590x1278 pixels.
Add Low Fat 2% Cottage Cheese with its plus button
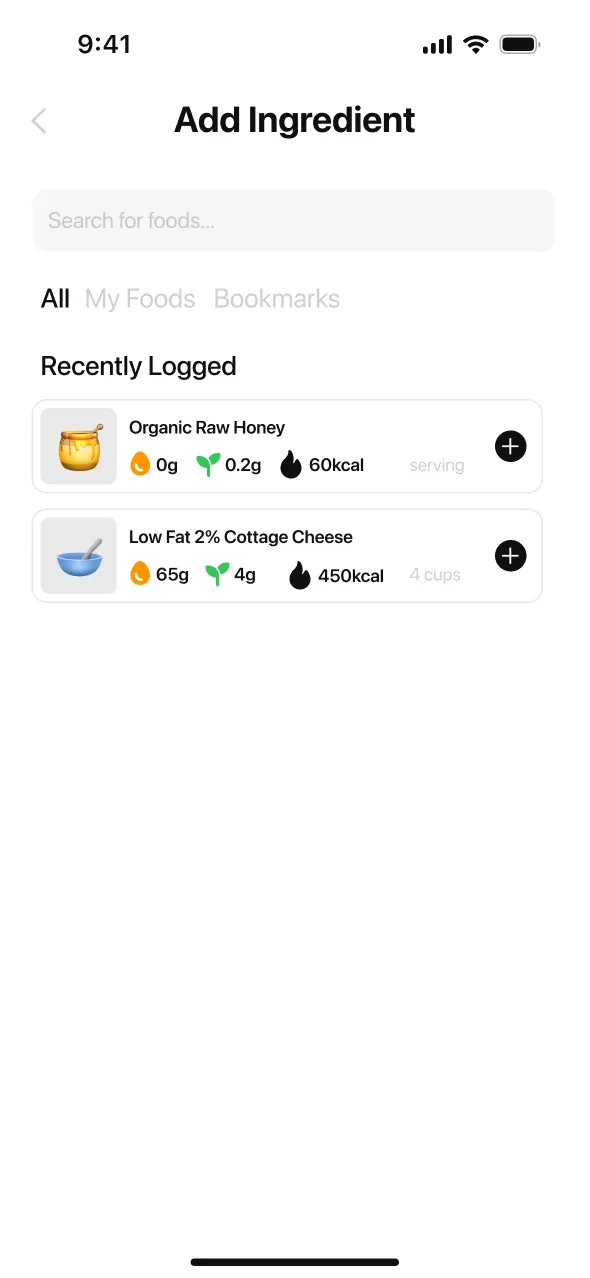(511, 556)
